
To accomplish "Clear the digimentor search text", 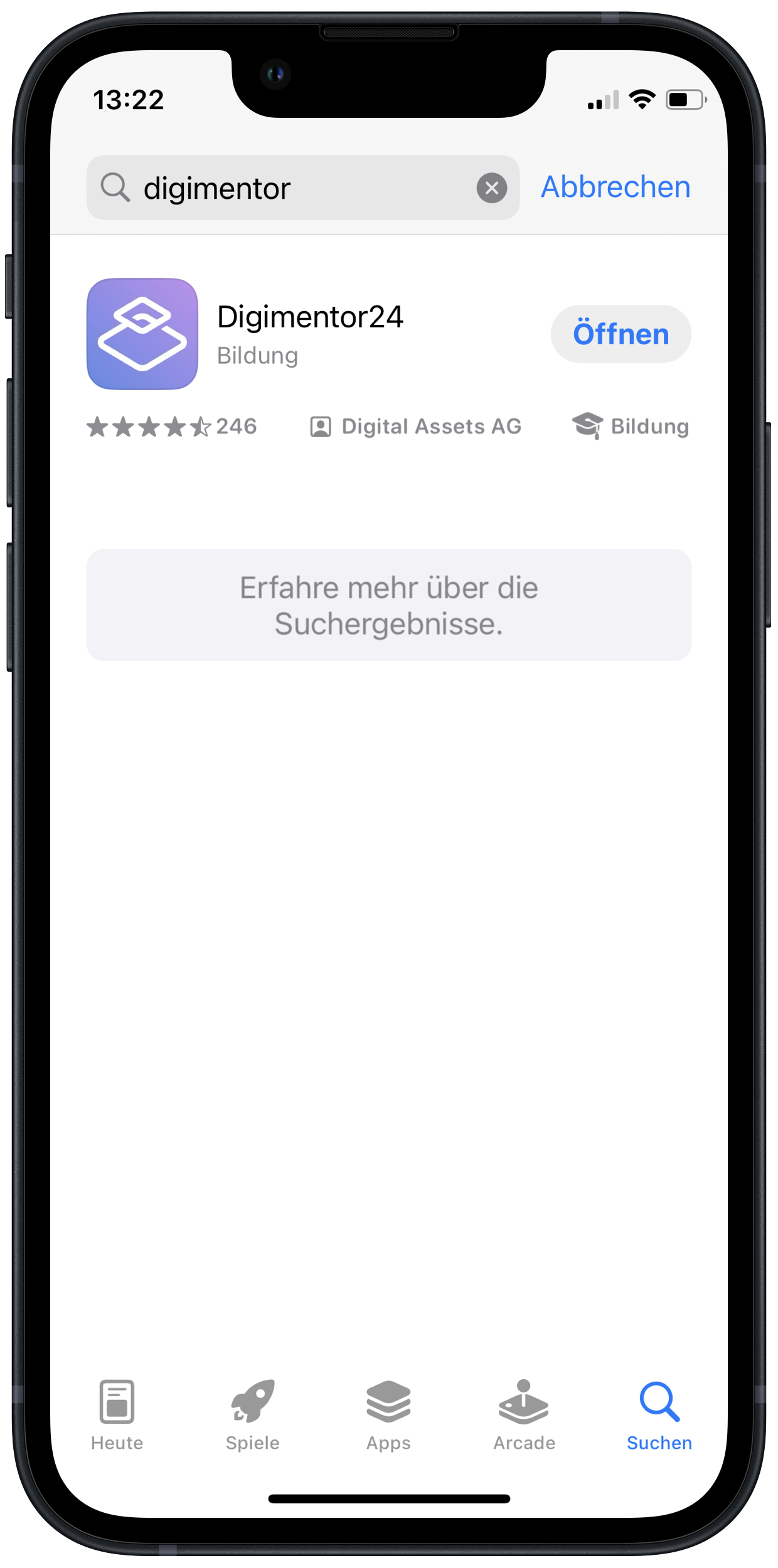I will pos(491,188).
